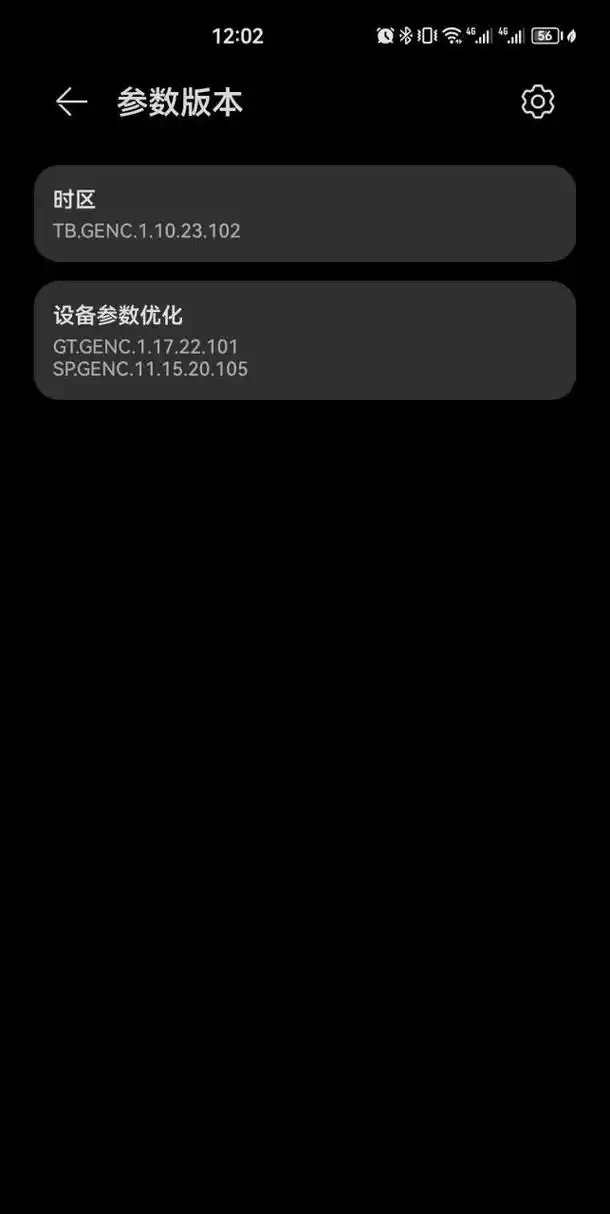This screenshot has height=1214, width=610.
Task: Open the 时区 version row
Action: click(x=304, y=214)
